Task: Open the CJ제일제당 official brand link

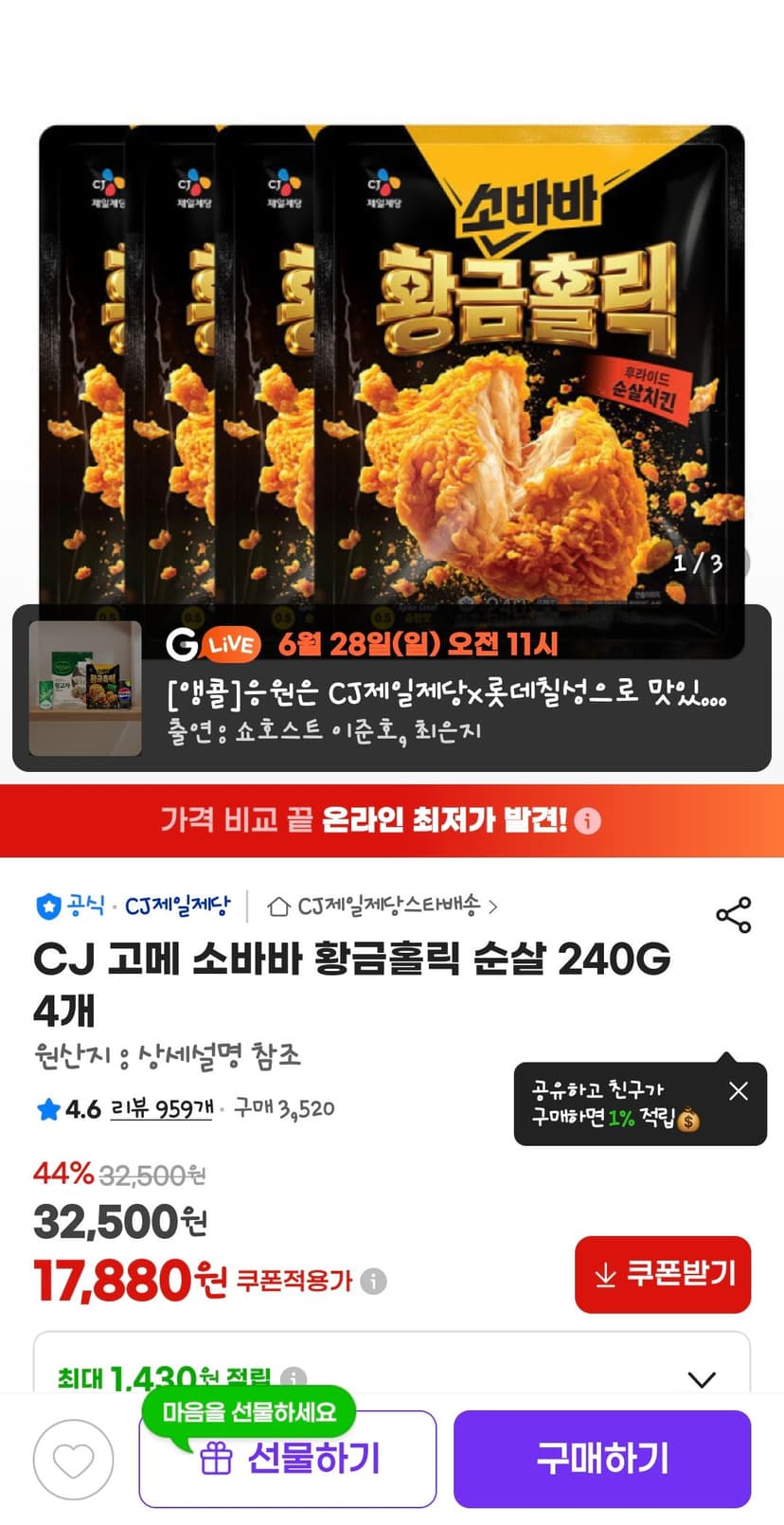Action: pos(134,906)
